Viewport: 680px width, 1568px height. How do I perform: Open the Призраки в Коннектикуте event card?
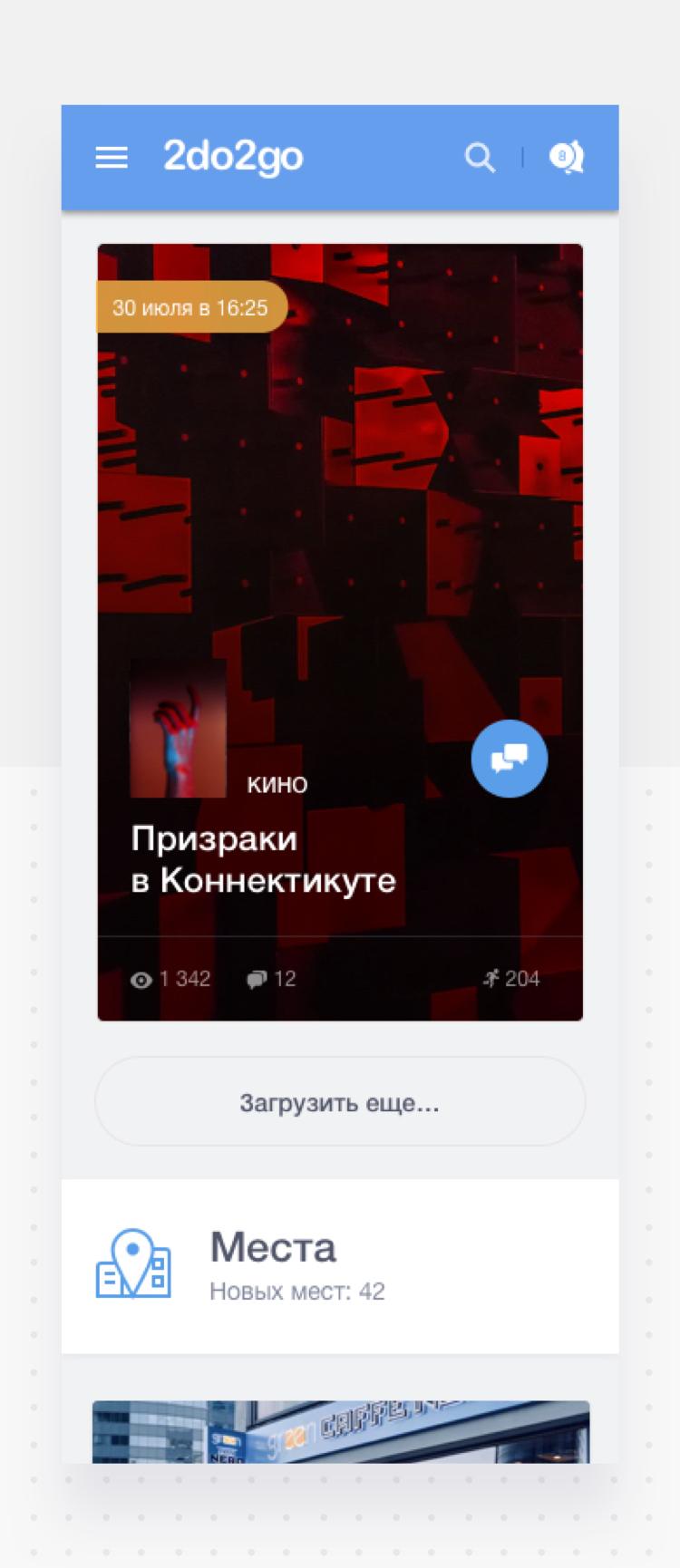coord(263,859)
